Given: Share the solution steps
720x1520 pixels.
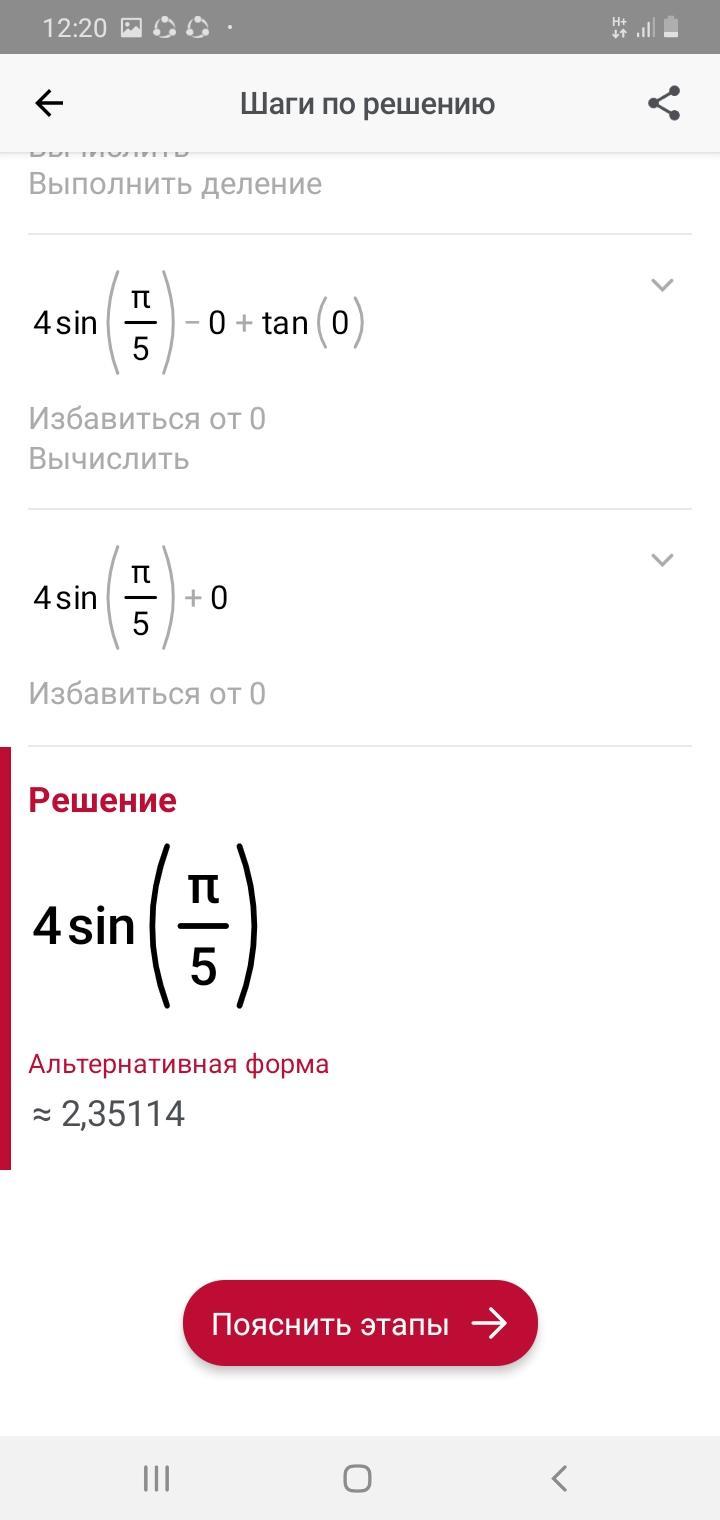Looking at the screenshot, I should (664, 103).
